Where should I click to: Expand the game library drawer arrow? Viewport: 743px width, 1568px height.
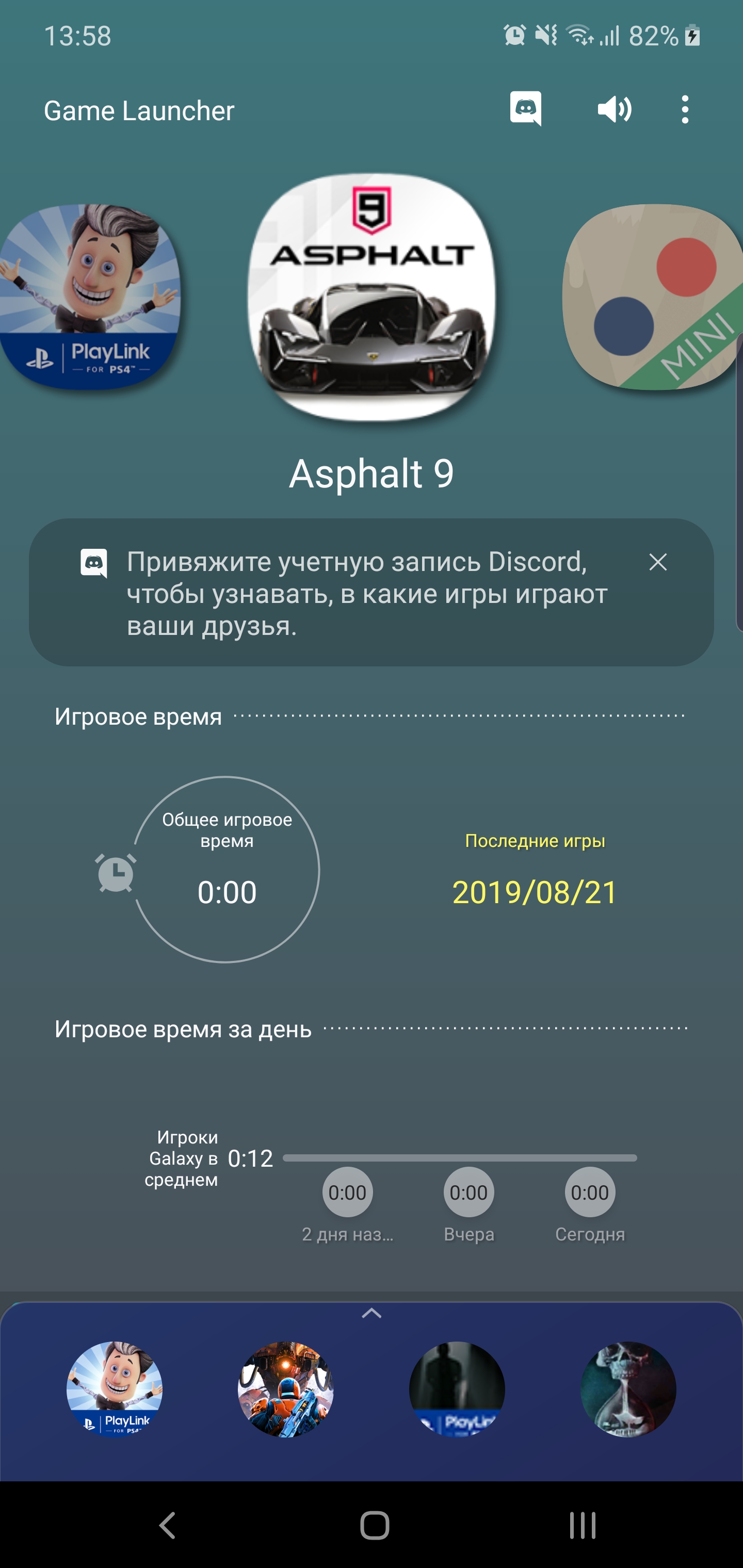tap(372, 1314)
